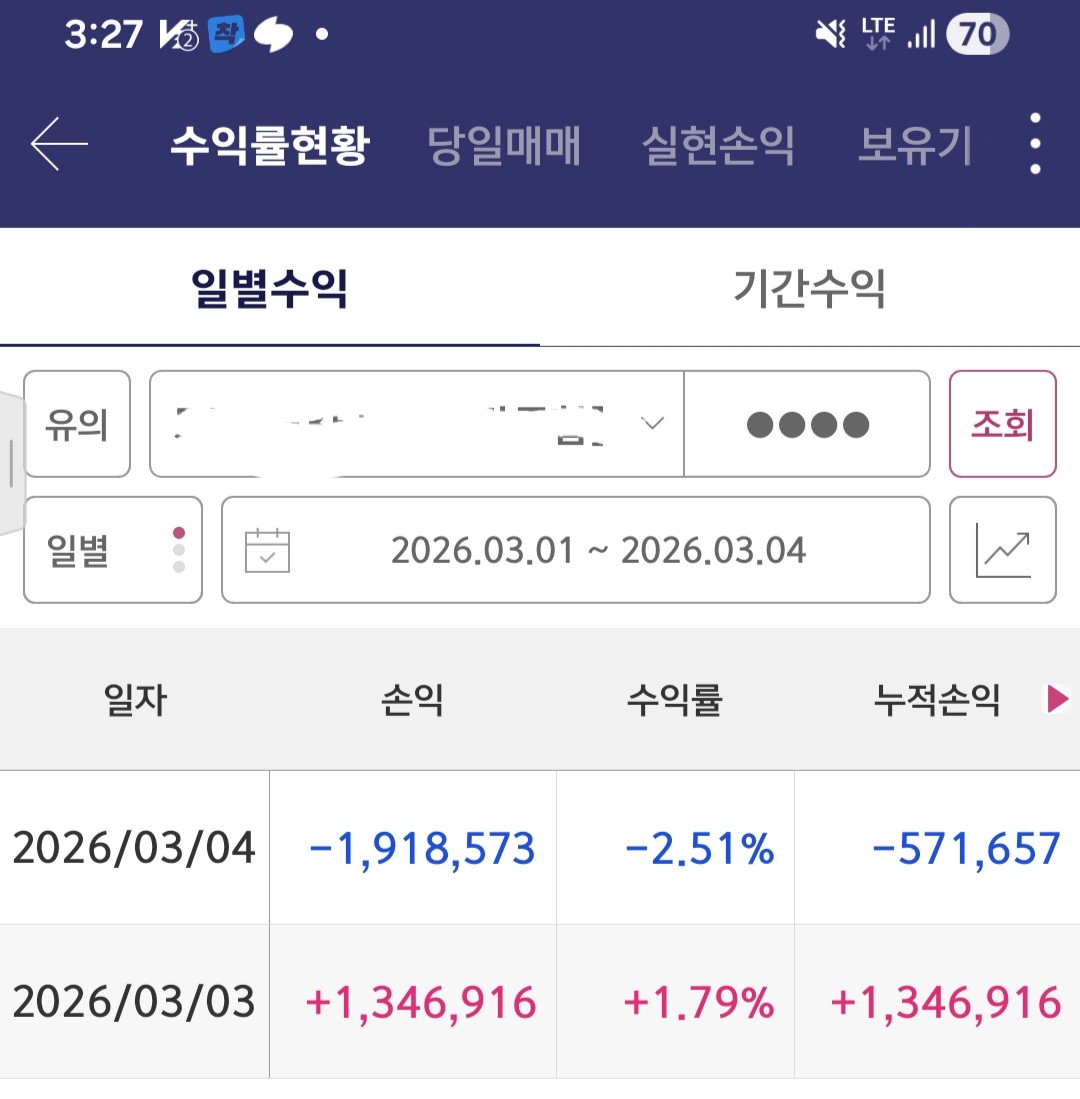Switch to the 실현손익 tab
The image size is (1080, 1099).
[718, 146]
